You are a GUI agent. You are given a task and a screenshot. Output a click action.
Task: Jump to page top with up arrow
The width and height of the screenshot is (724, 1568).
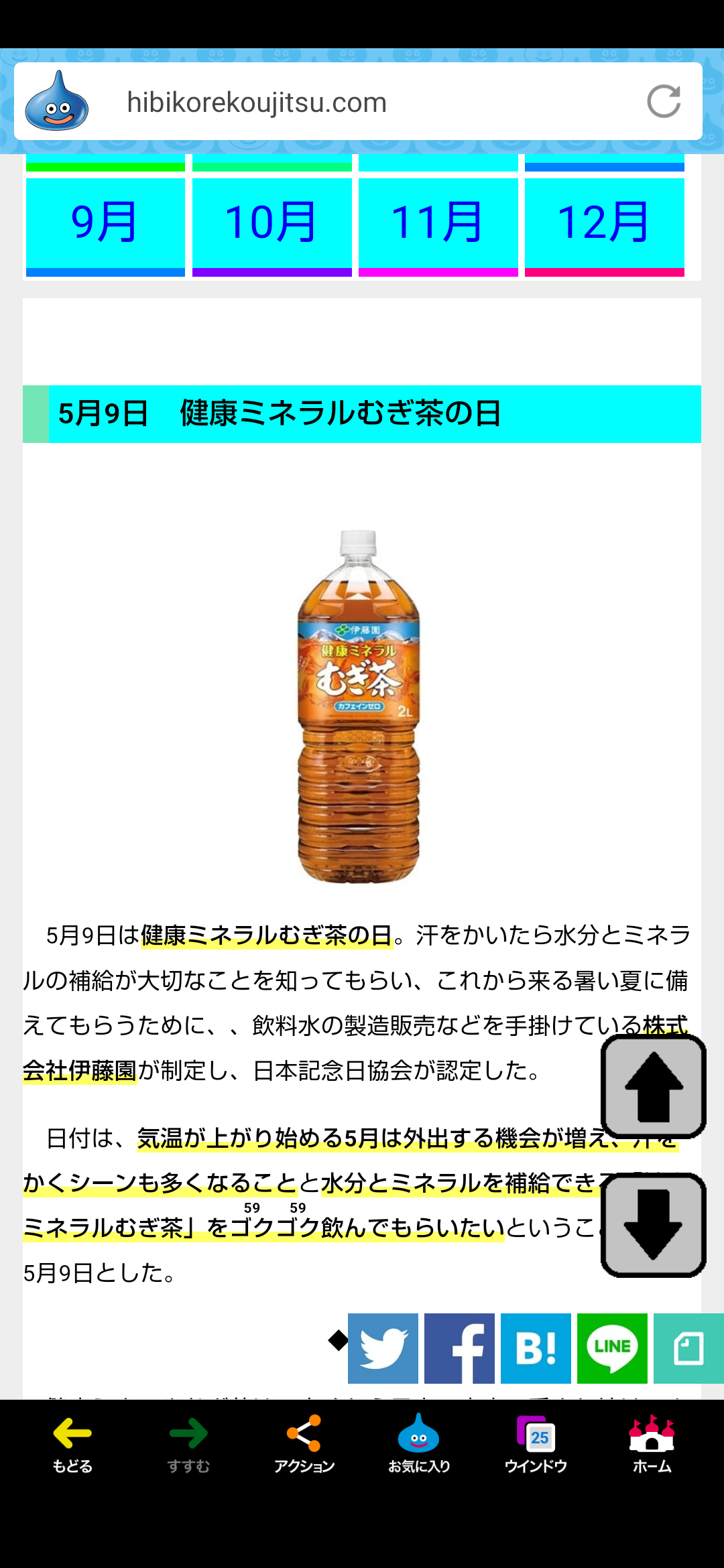pyautogui.click(x=654, y=1086)
